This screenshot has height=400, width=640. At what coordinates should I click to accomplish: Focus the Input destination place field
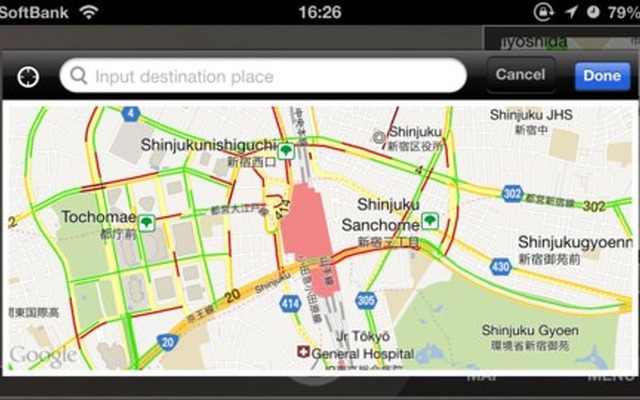[x=265, y=76]
